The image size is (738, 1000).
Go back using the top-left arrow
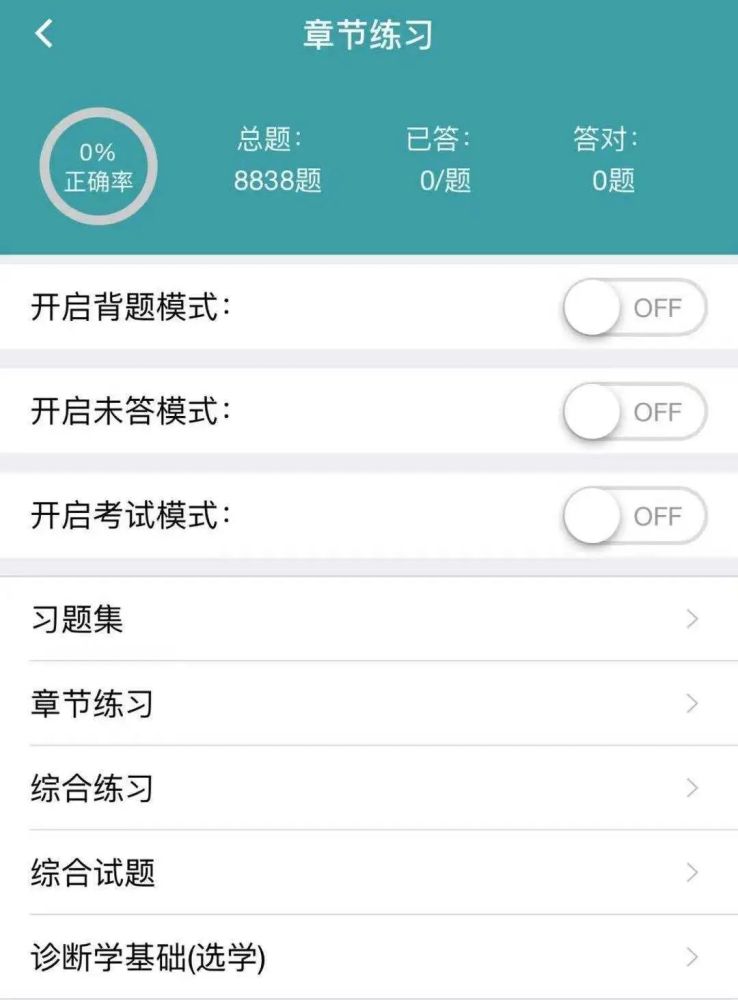tap(43, 34)
